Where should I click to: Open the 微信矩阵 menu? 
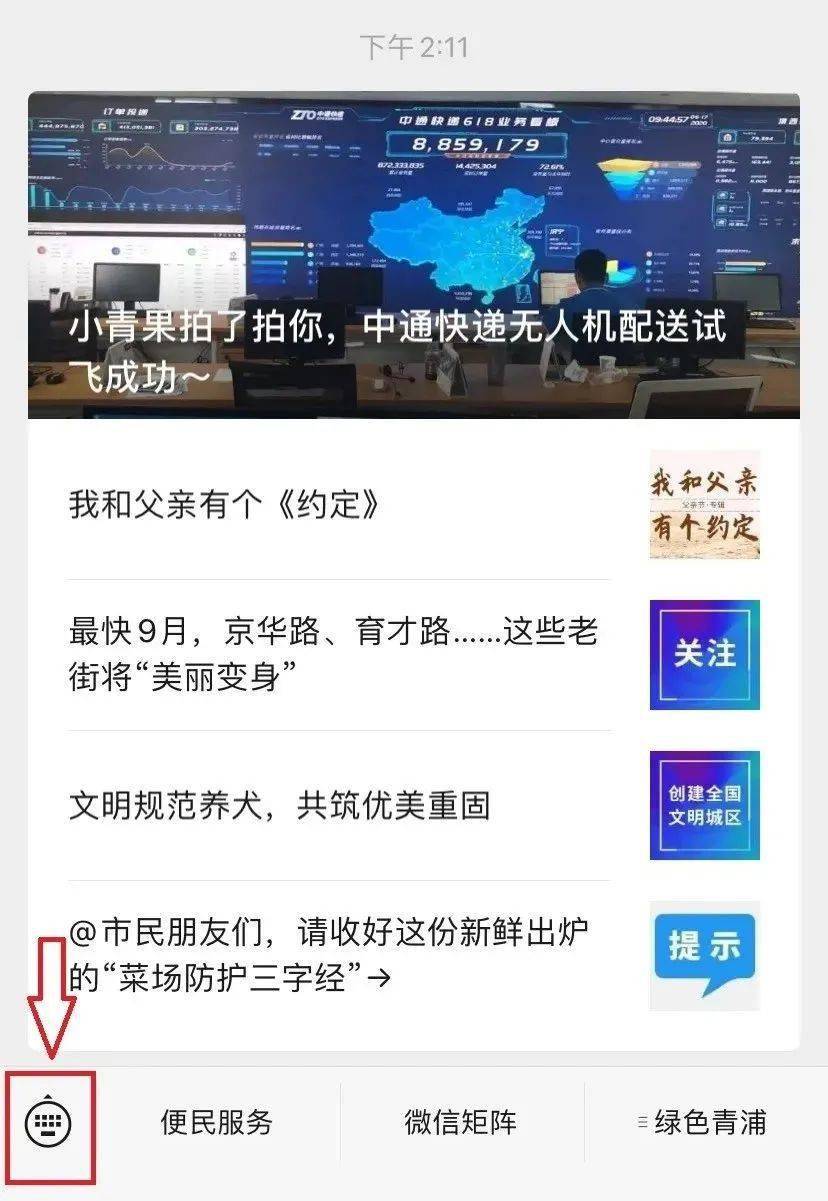[x=457, y=1122]
